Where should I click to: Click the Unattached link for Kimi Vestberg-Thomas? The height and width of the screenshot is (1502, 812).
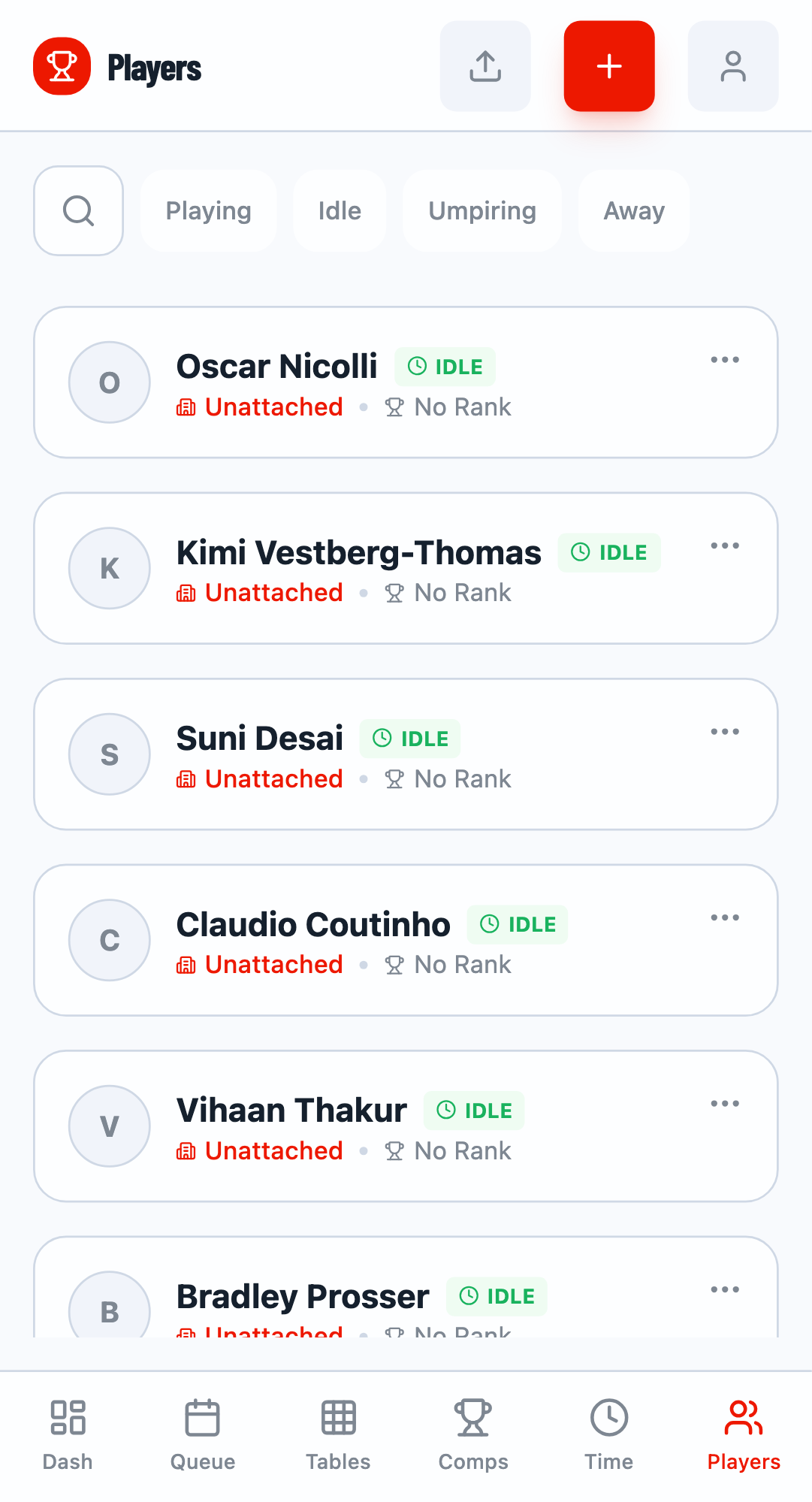pyautogui.click(x=273, y=593)
